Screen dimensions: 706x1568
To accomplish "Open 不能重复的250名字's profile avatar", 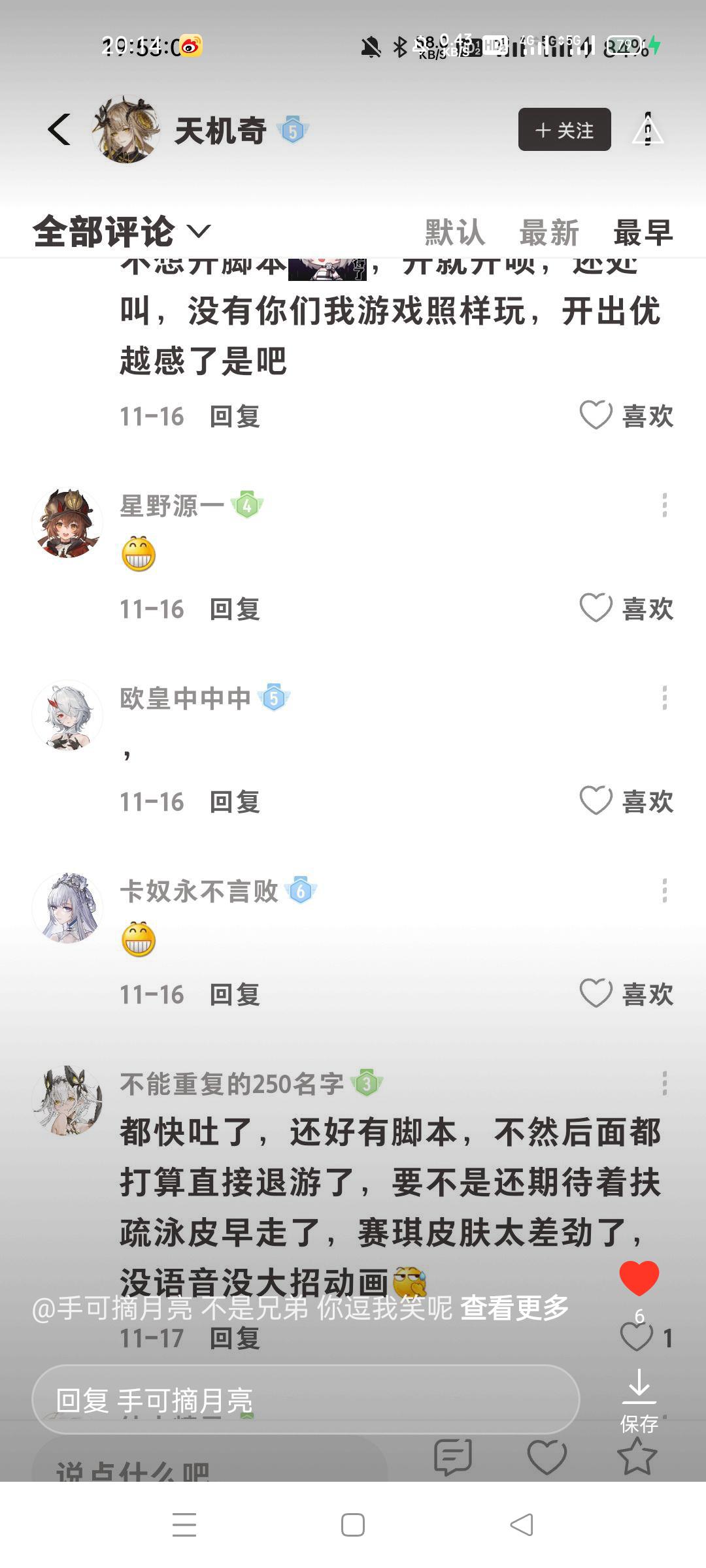I will tap(67, 1100).
